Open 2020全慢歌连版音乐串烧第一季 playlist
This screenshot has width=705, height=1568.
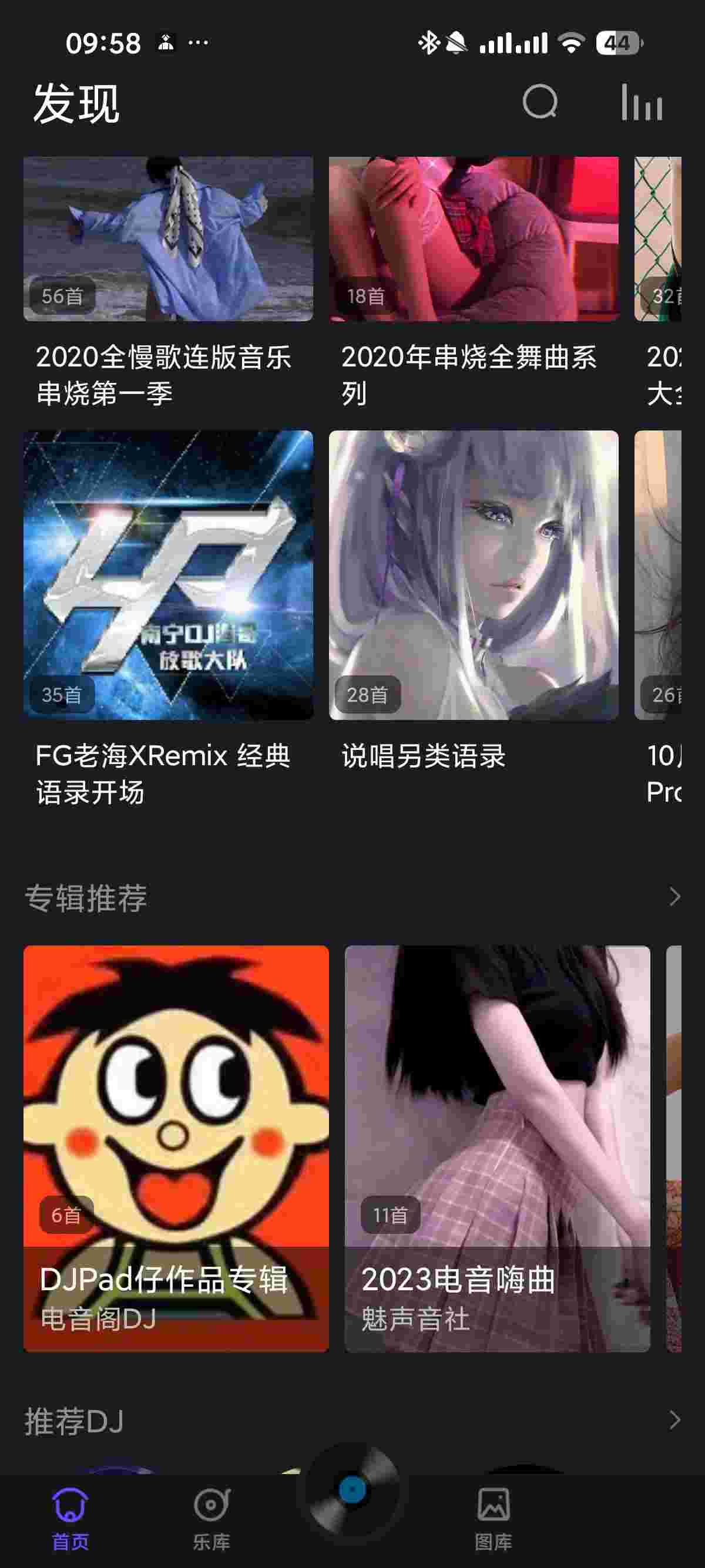[168, 239]
